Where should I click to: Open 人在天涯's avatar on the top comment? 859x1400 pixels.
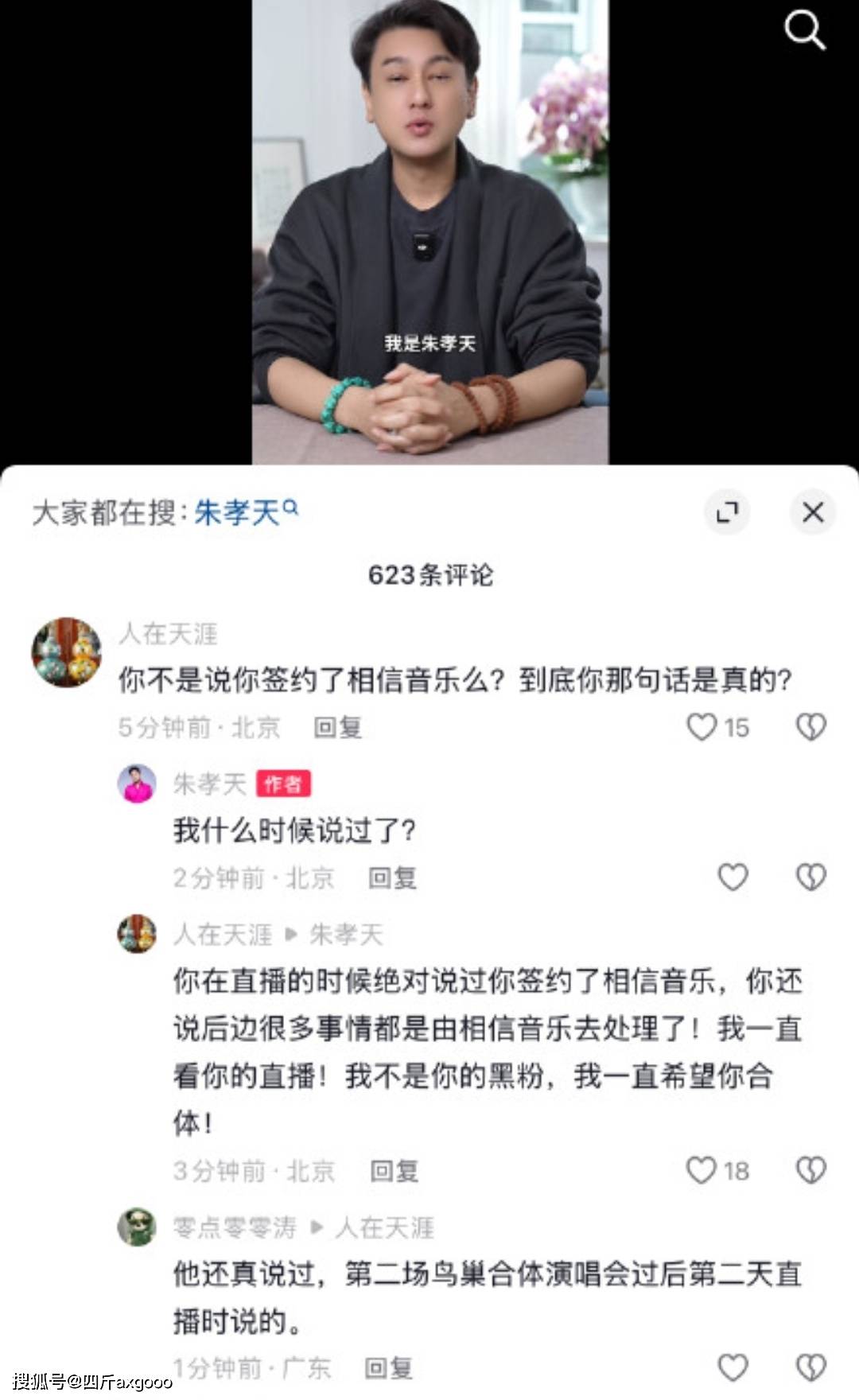(66, 652)
